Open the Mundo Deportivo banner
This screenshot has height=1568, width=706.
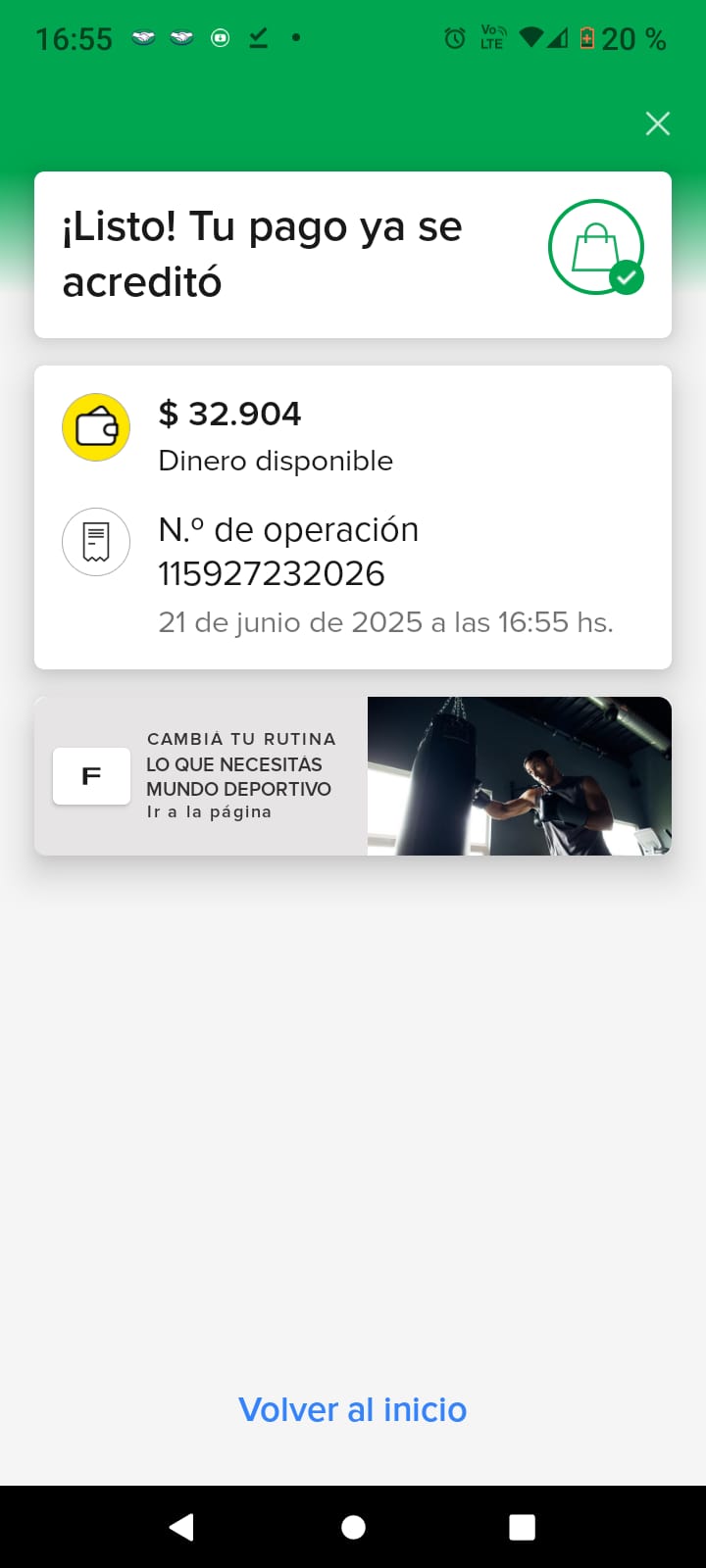pyautogui.click(x=353, y=776)
